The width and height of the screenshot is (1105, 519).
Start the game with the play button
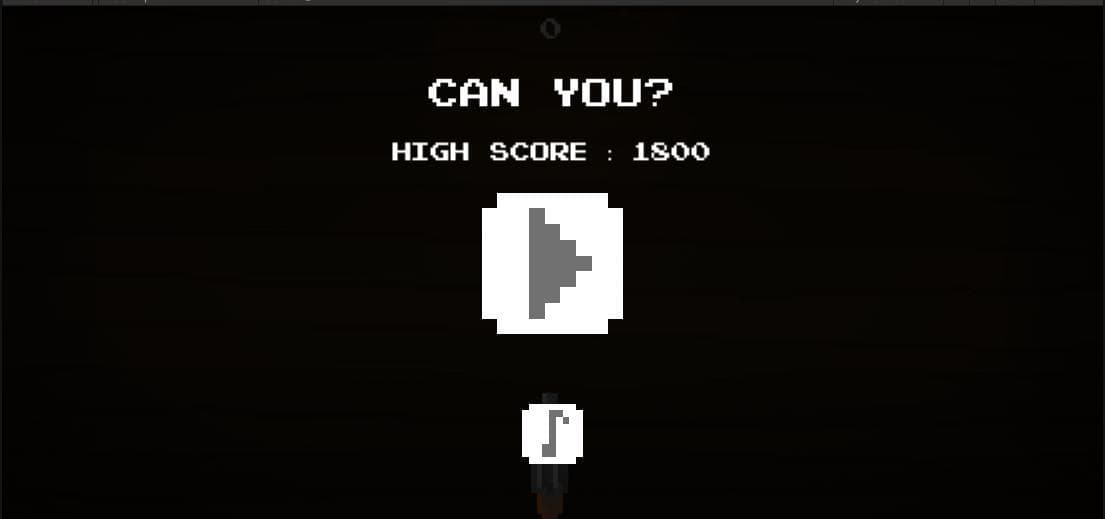coord(552,263)
